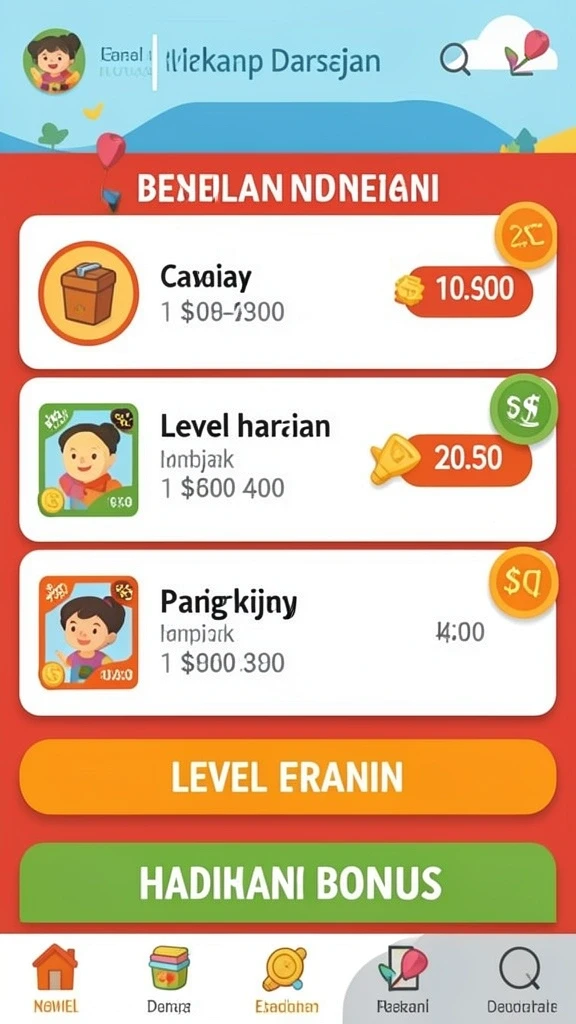Open the Cavaiay card

click(x=287, y=292)
